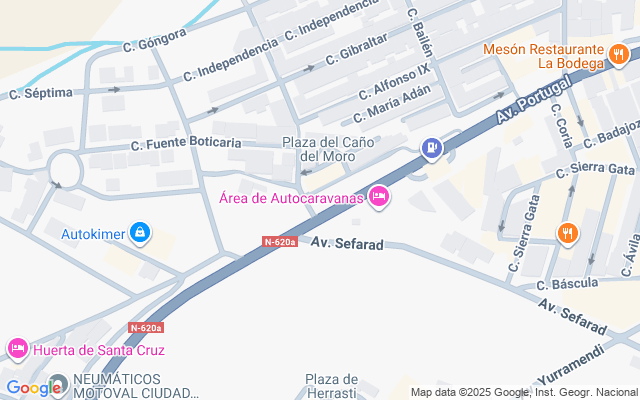Tap the Mesón Restaurante La Bodega pin
The height and width of the screenshot is (400, 640).
coord(620,57)
